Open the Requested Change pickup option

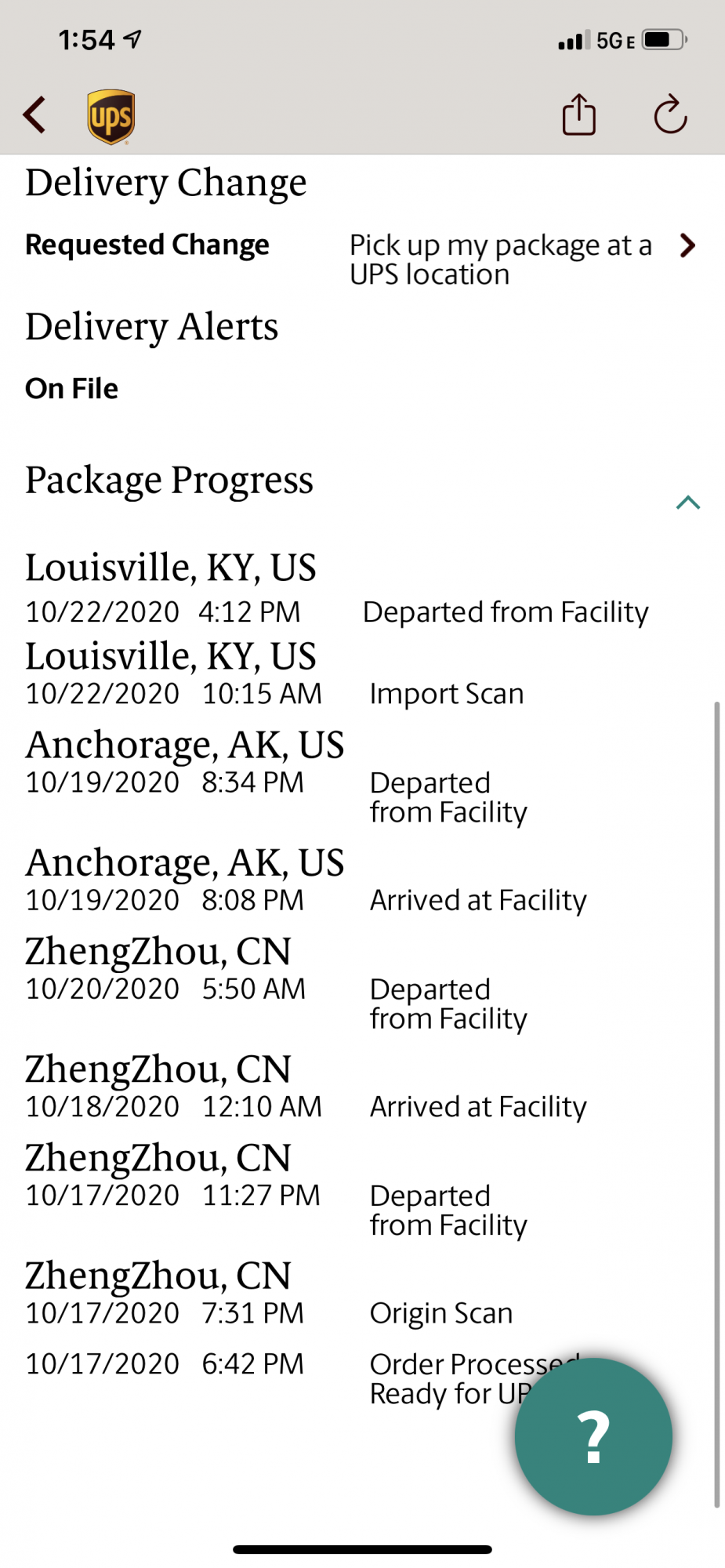(x=361, y=260)
